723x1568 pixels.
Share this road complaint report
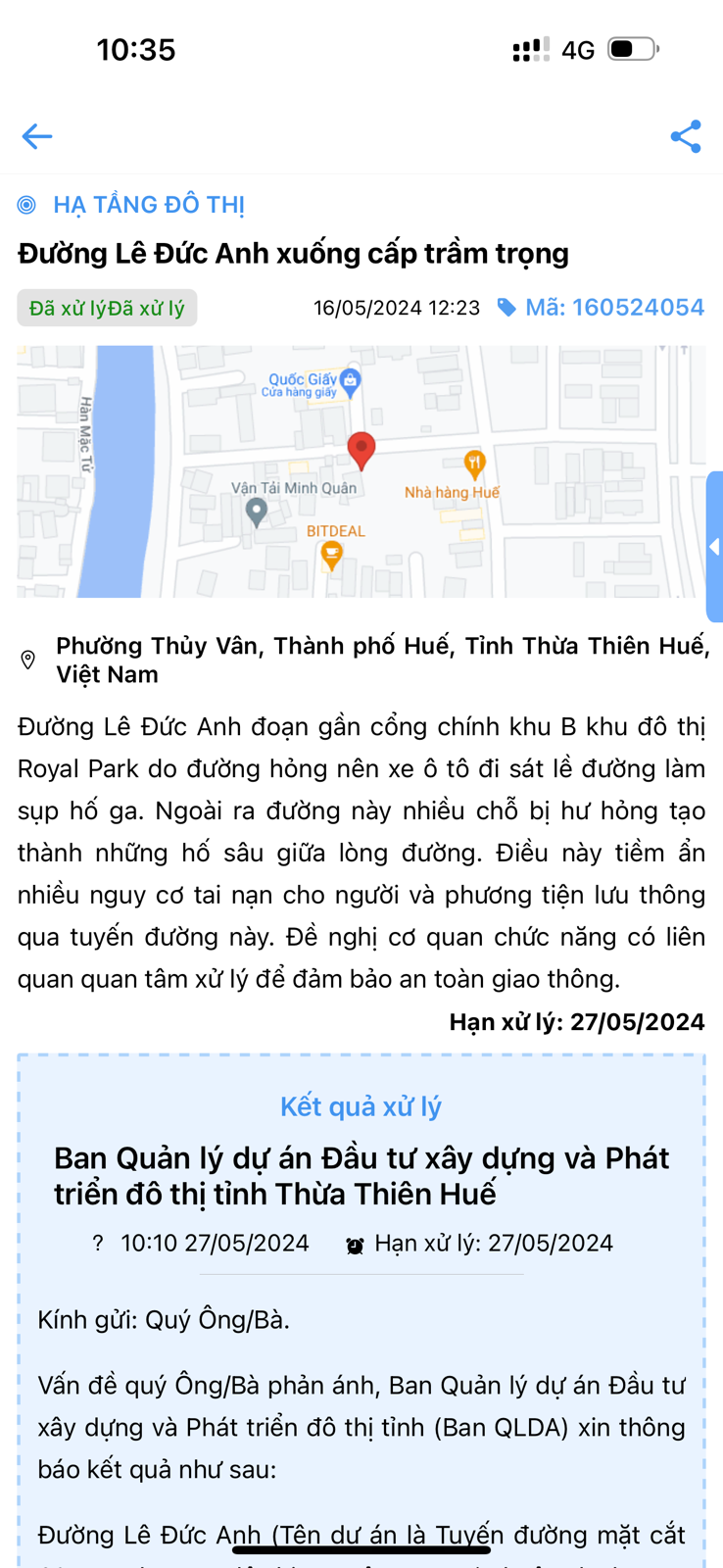[685, 136]
